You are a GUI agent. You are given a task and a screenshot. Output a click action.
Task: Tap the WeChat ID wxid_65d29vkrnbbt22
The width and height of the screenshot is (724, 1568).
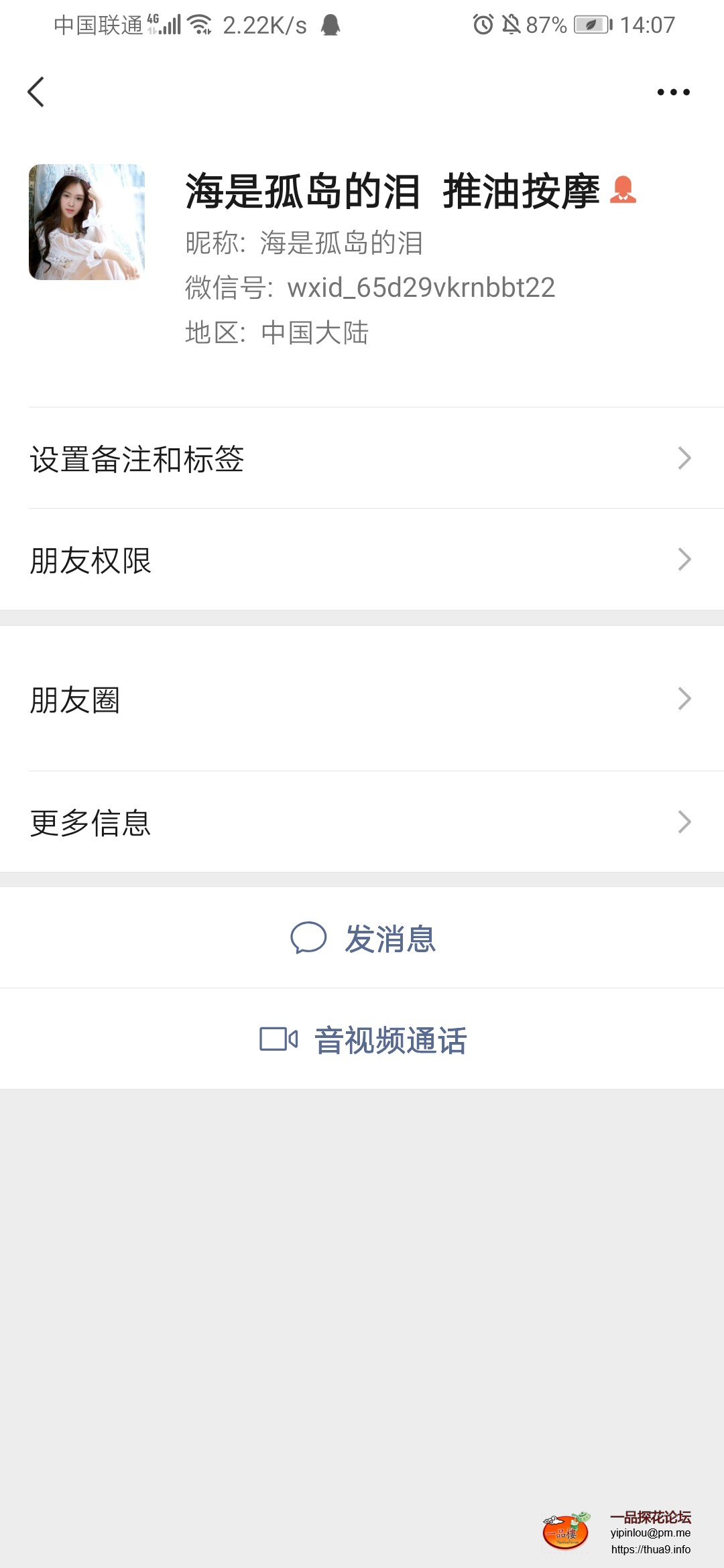coord(421,288)
